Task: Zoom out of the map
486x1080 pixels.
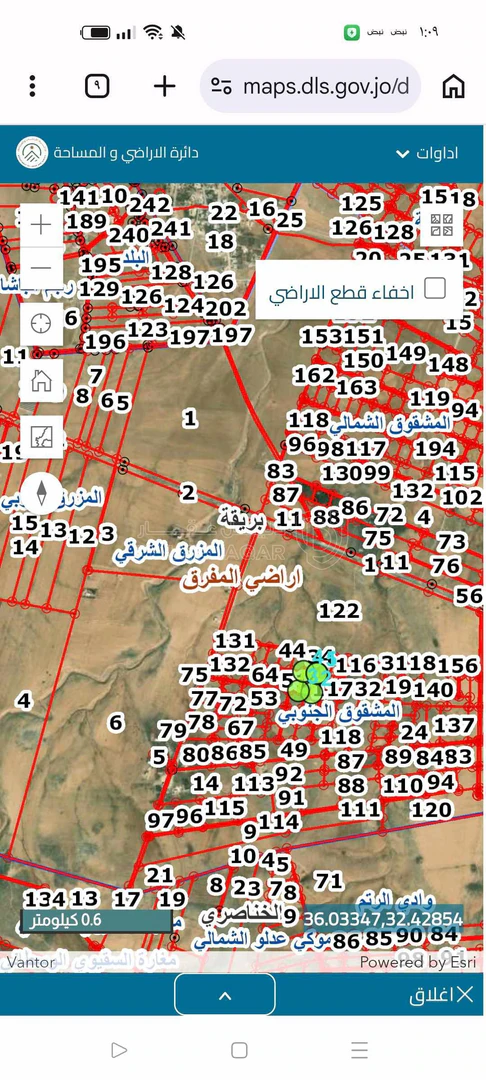Action: pyautogui.click(x=41, y=267)
